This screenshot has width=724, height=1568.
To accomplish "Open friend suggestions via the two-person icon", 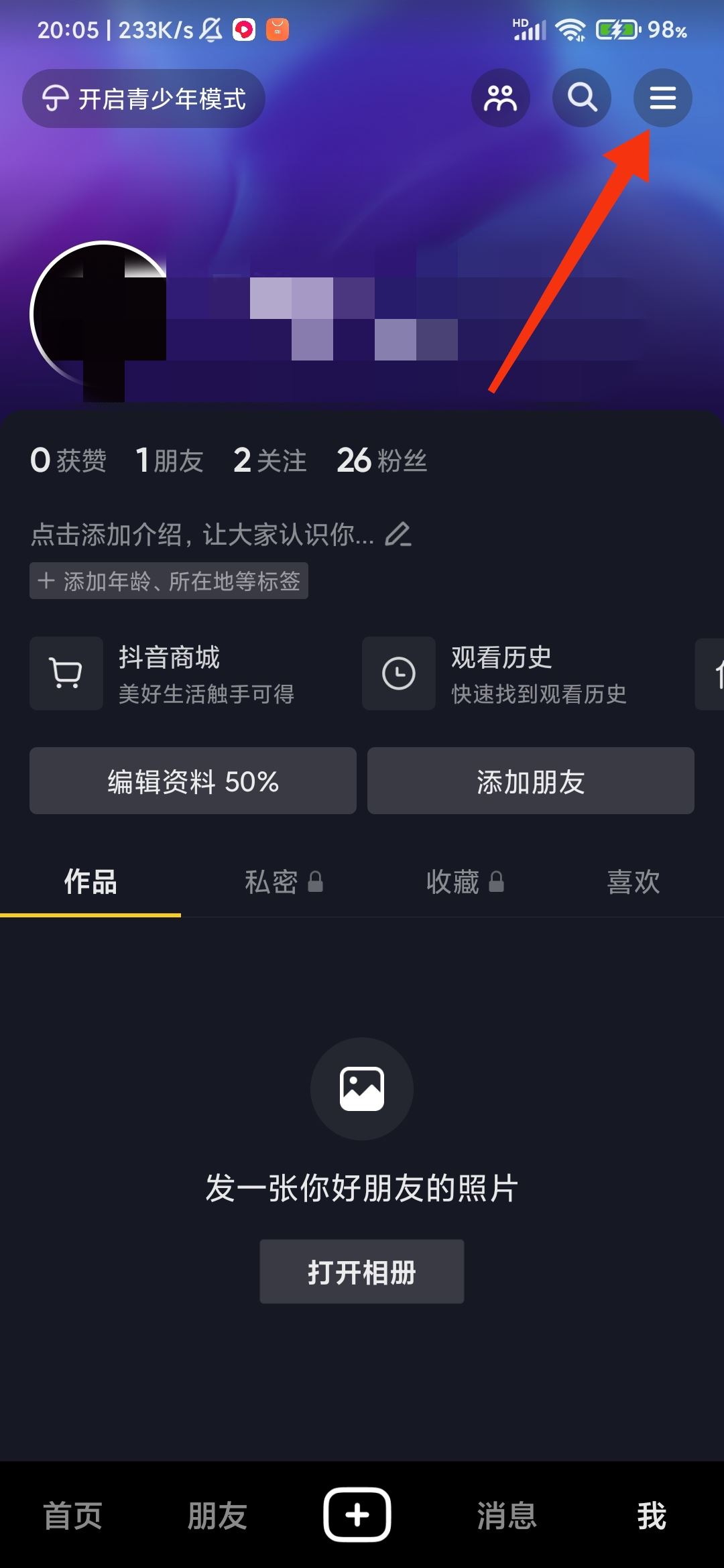I will [501, 98].
